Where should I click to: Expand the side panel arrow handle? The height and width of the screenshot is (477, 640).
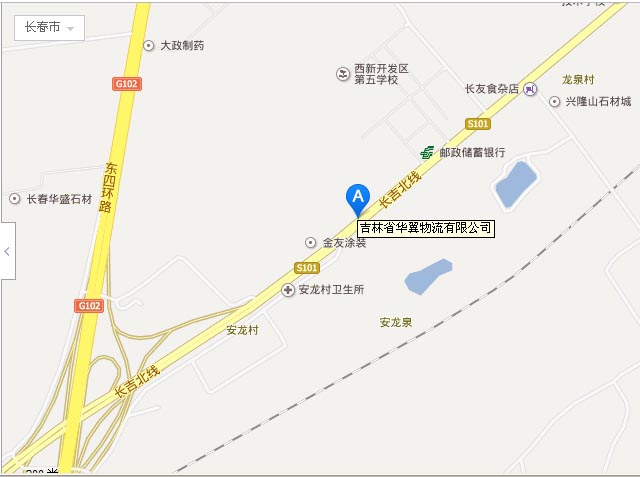click(7, 251)
